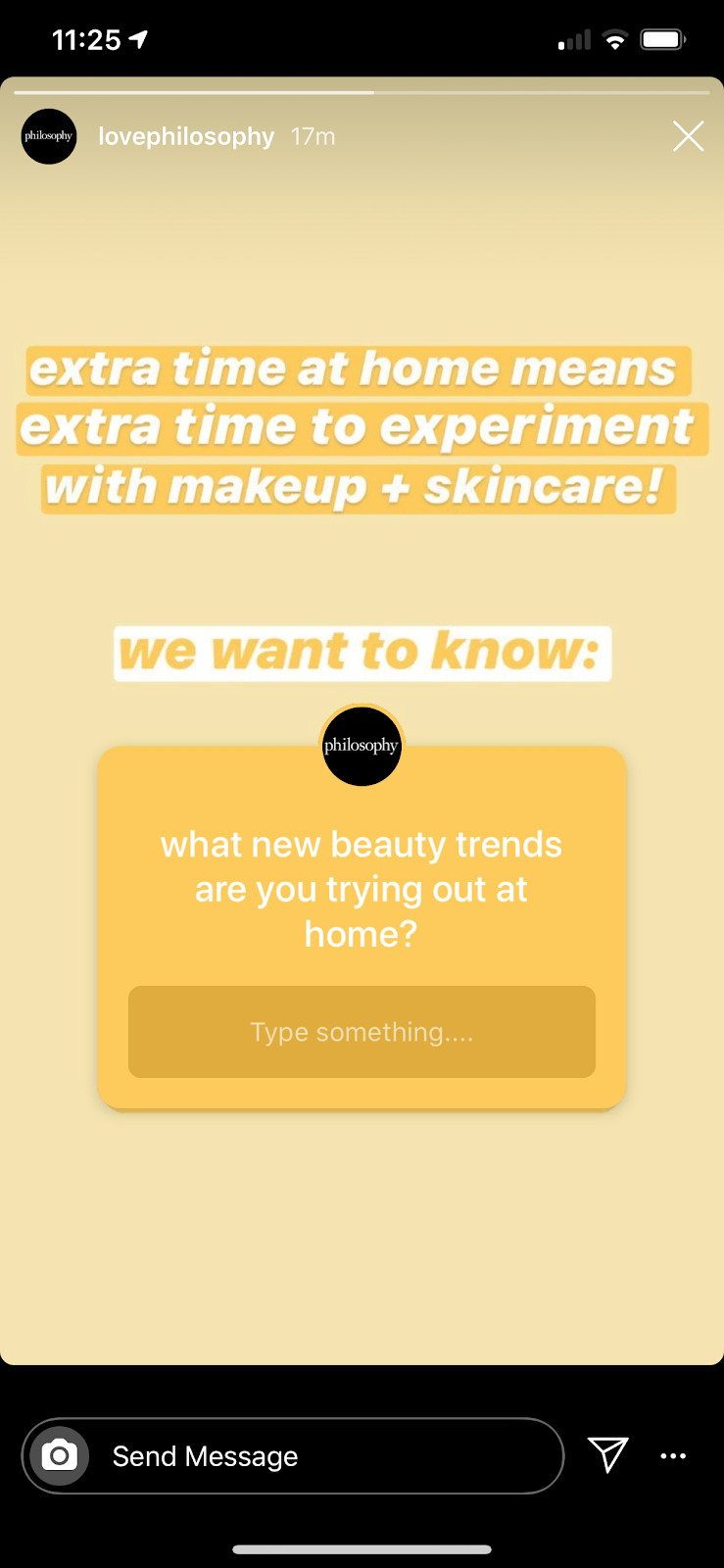This screenshot has width=724, height=1568.
Task: Close the lovephilosophy story
Action: pyautogui.click(x=688, y=136)
